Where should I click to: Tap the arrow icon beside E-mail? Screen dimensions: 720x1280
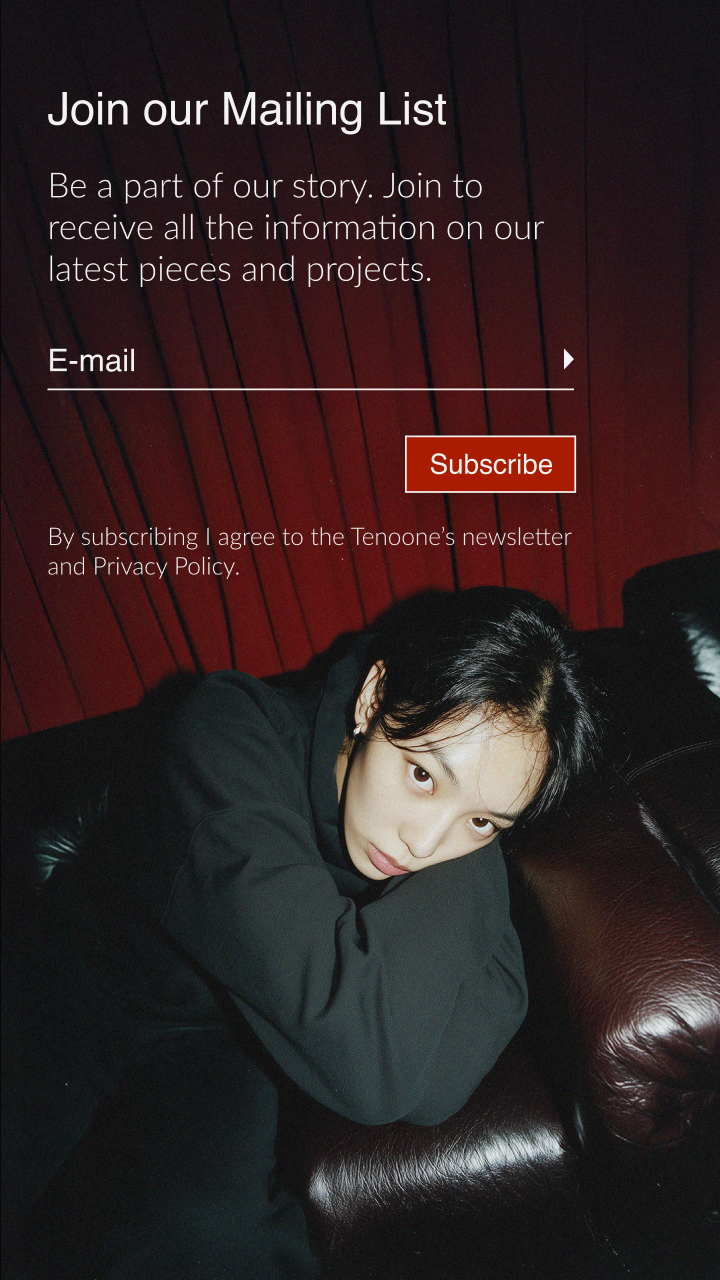tap(568, 359)
